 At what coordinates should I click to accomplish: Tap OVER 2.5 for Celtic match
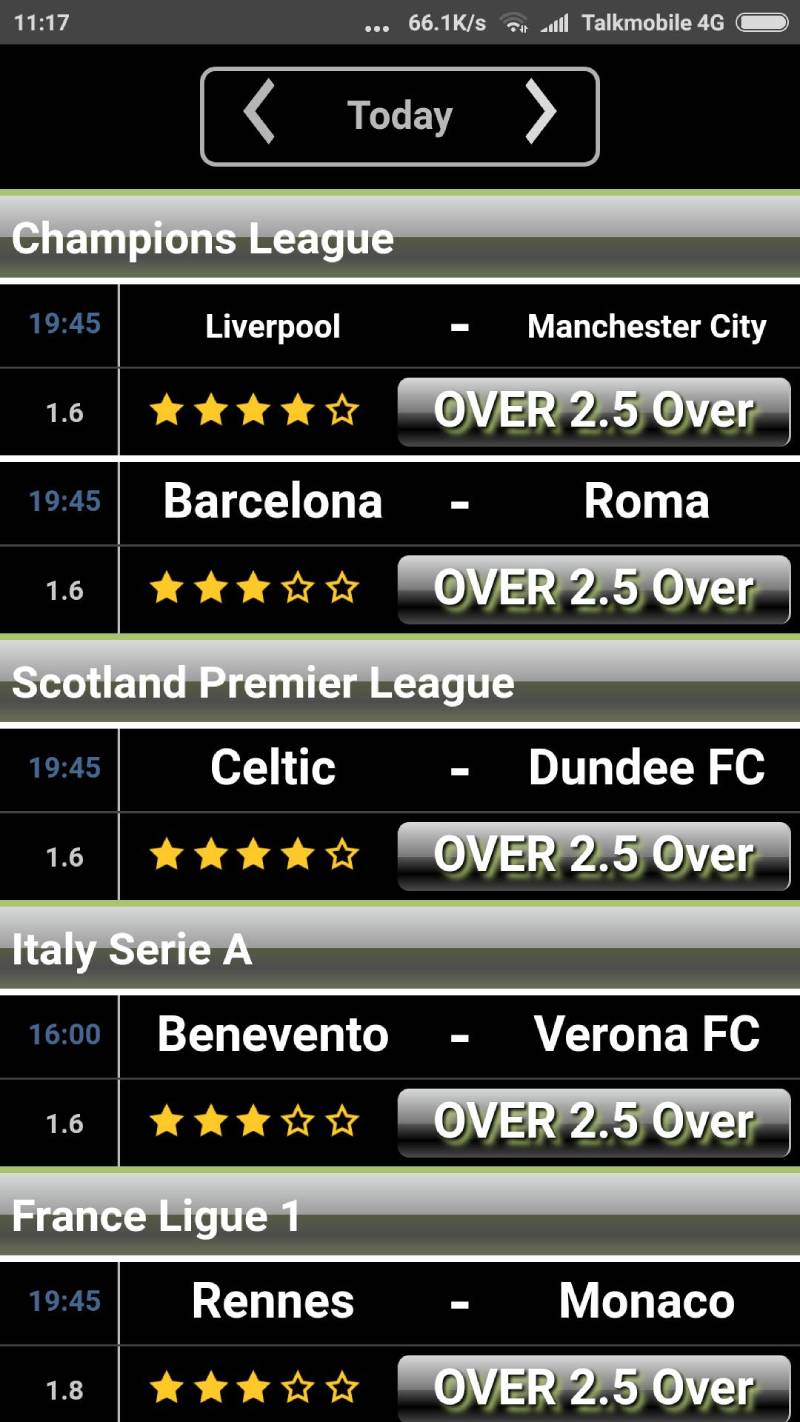tap(594, 856)
